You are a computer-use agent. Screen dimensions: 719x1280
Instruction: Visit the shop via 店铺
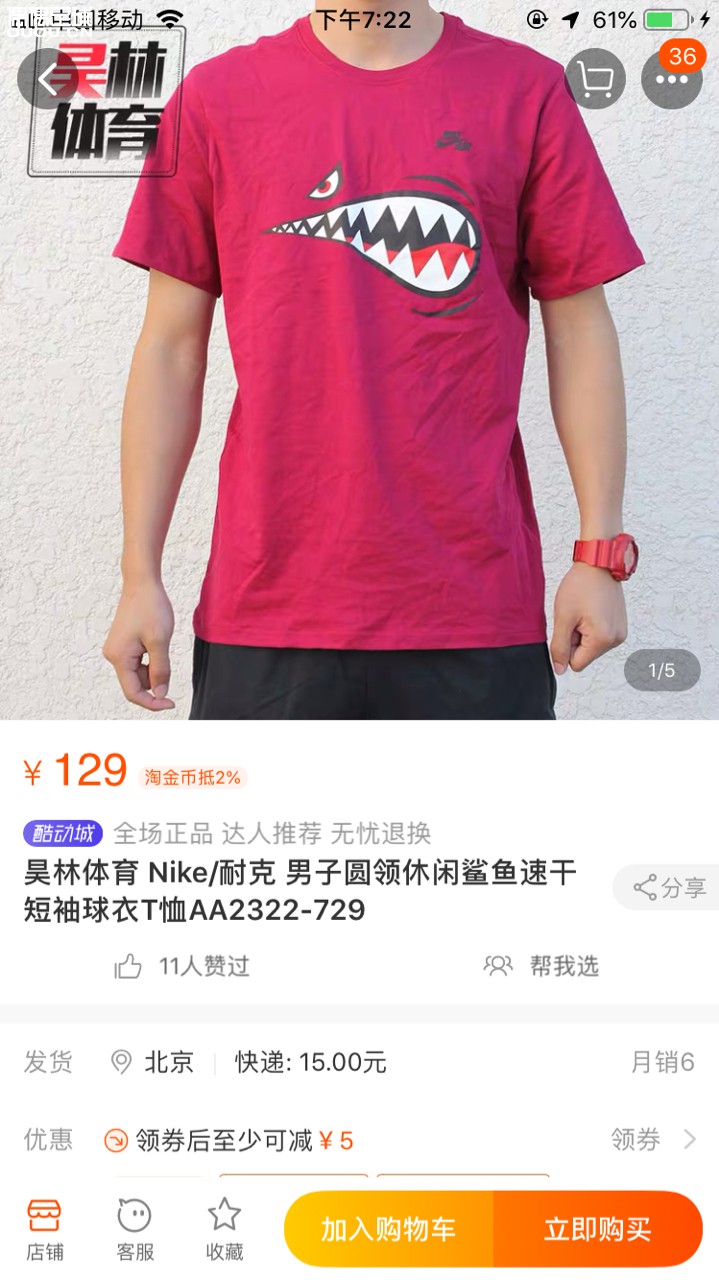[x=45, y=1229]
